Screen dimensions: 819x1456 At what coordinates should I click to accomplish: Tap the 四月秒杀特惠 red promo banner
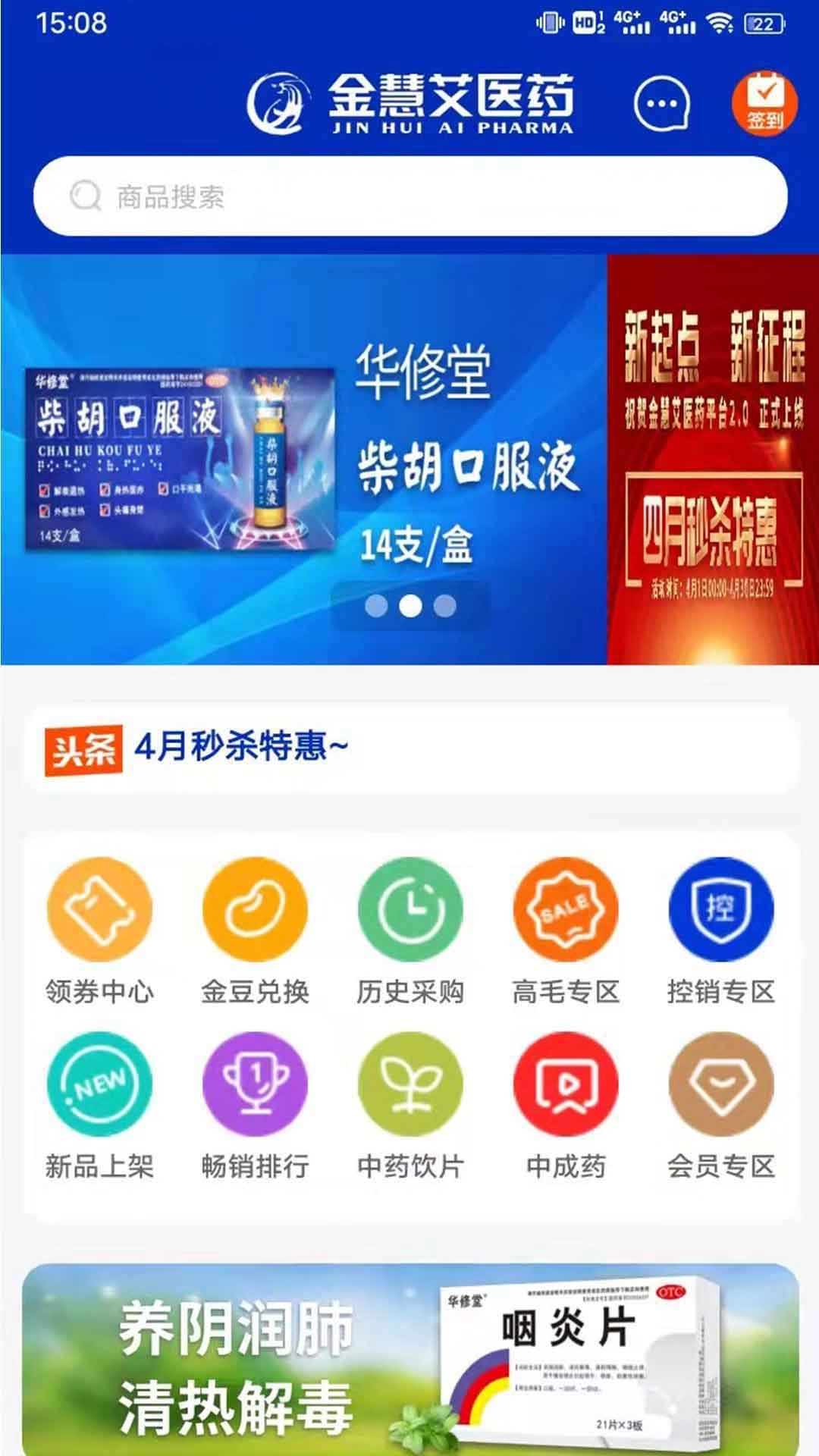coord(711,455)
